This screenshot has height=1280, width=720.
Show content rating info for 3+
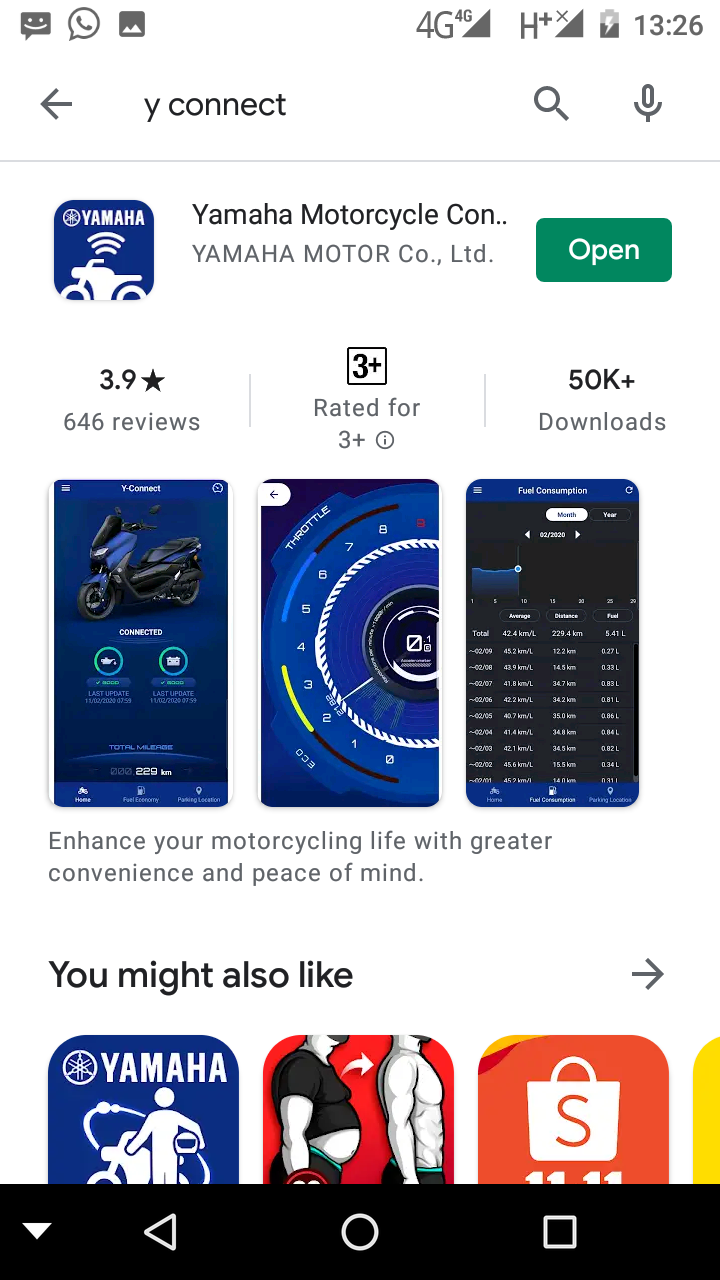[386, 440]
